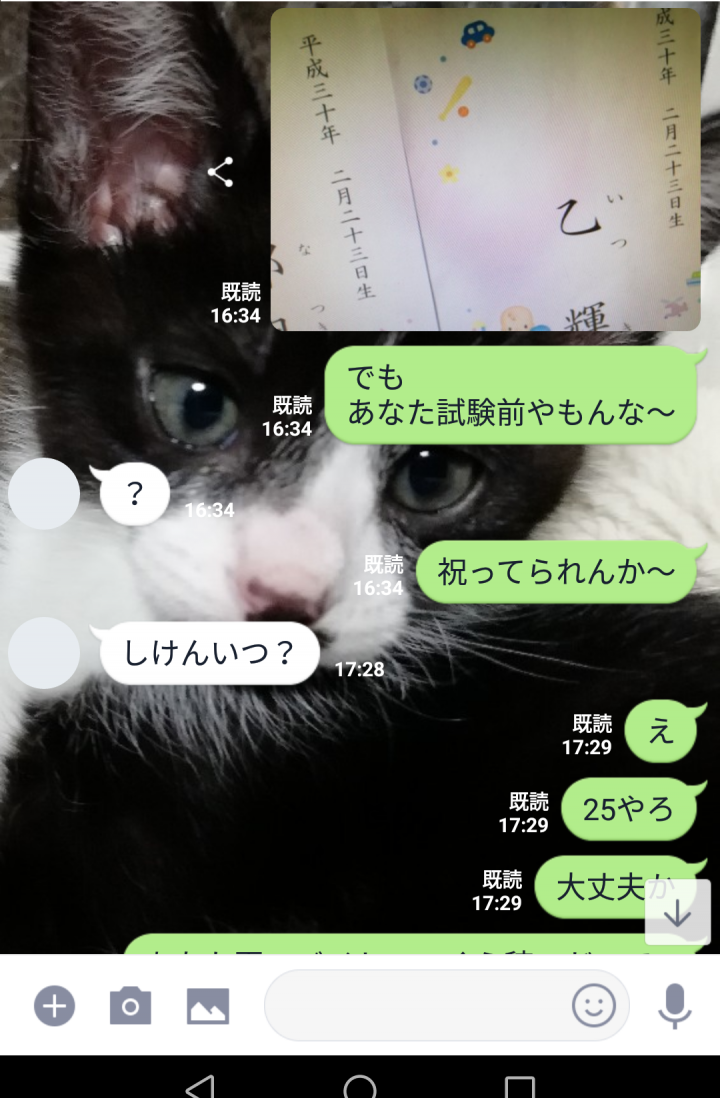
Task: Focus the message text field
Action: [415, 1006]
